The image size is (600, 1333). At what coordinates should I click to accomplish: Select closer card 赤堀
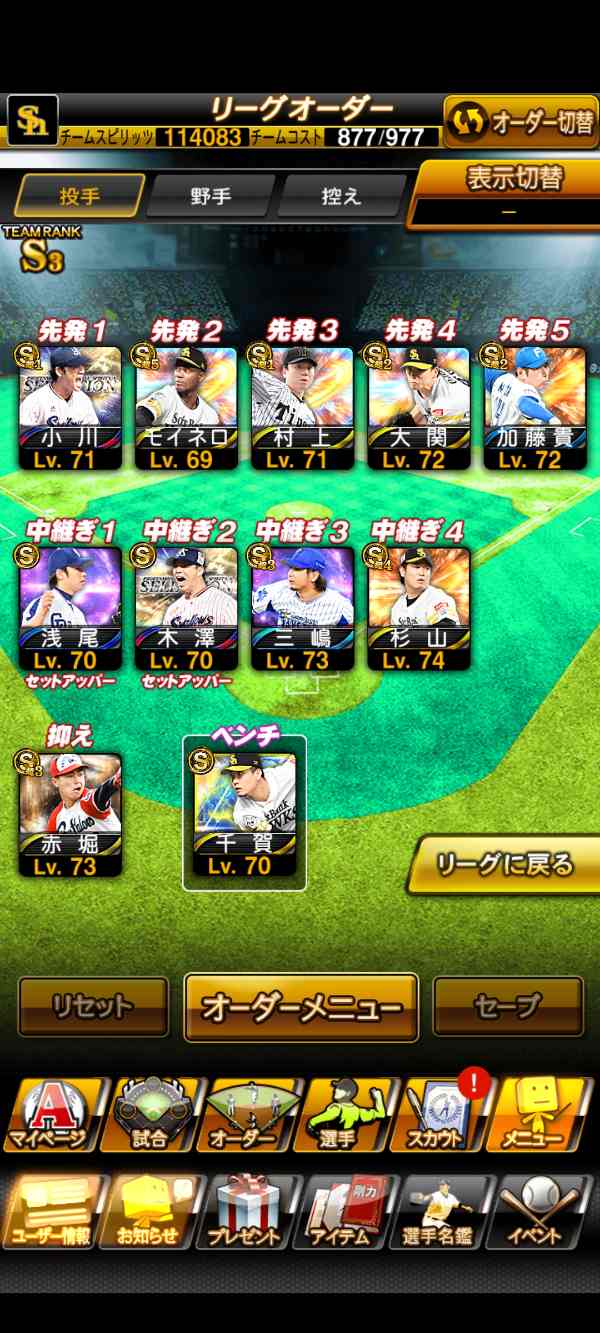(x=71, y=814)
